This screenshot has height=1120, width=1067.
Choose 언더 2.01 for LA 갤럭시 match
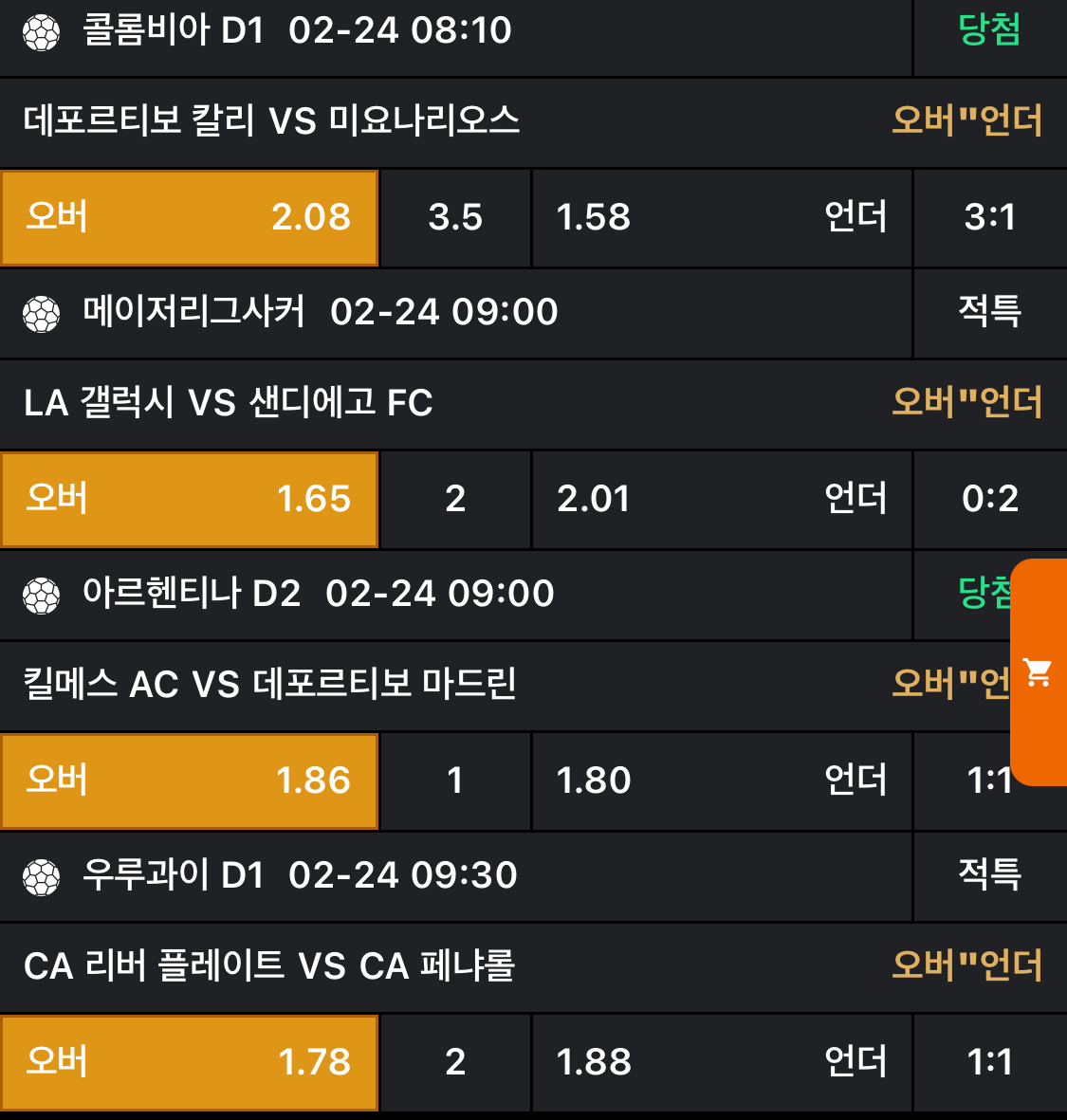pos(721,500)
